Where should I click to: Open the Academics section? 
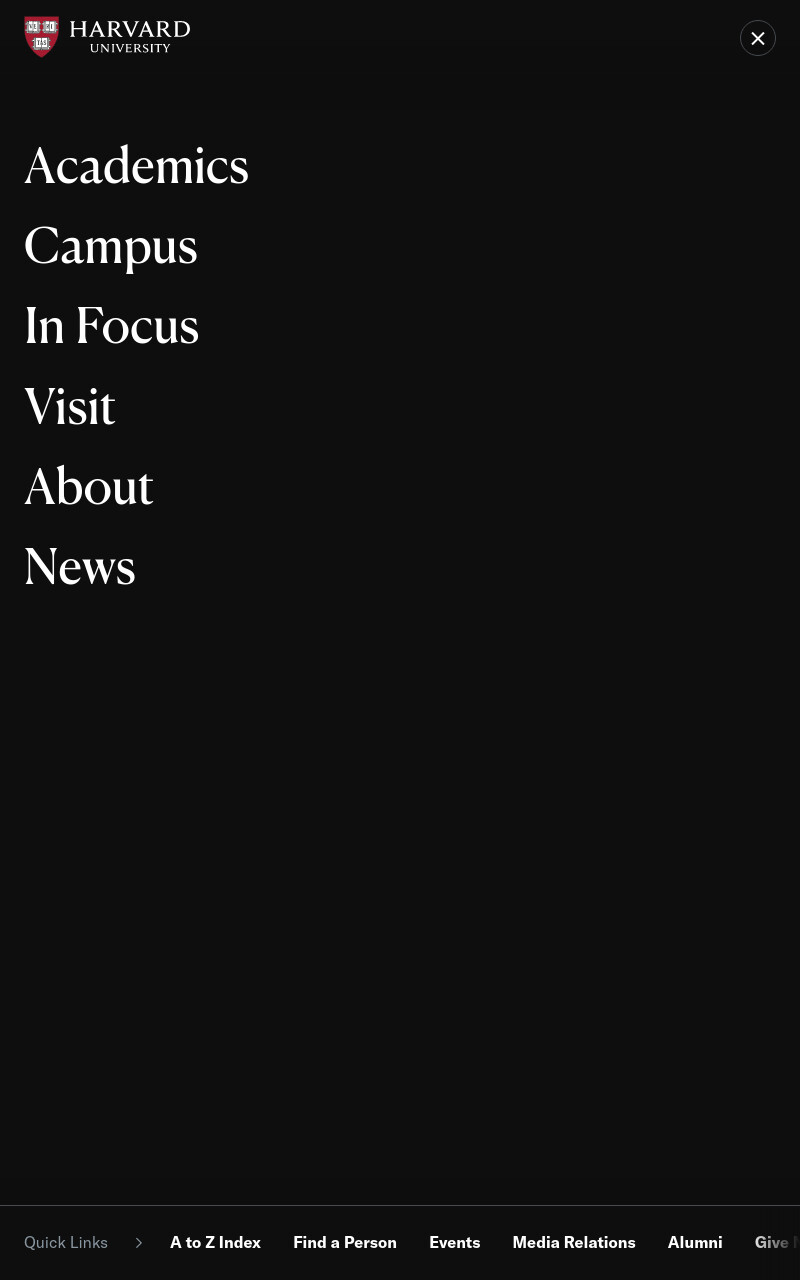(x=136, y=166)
